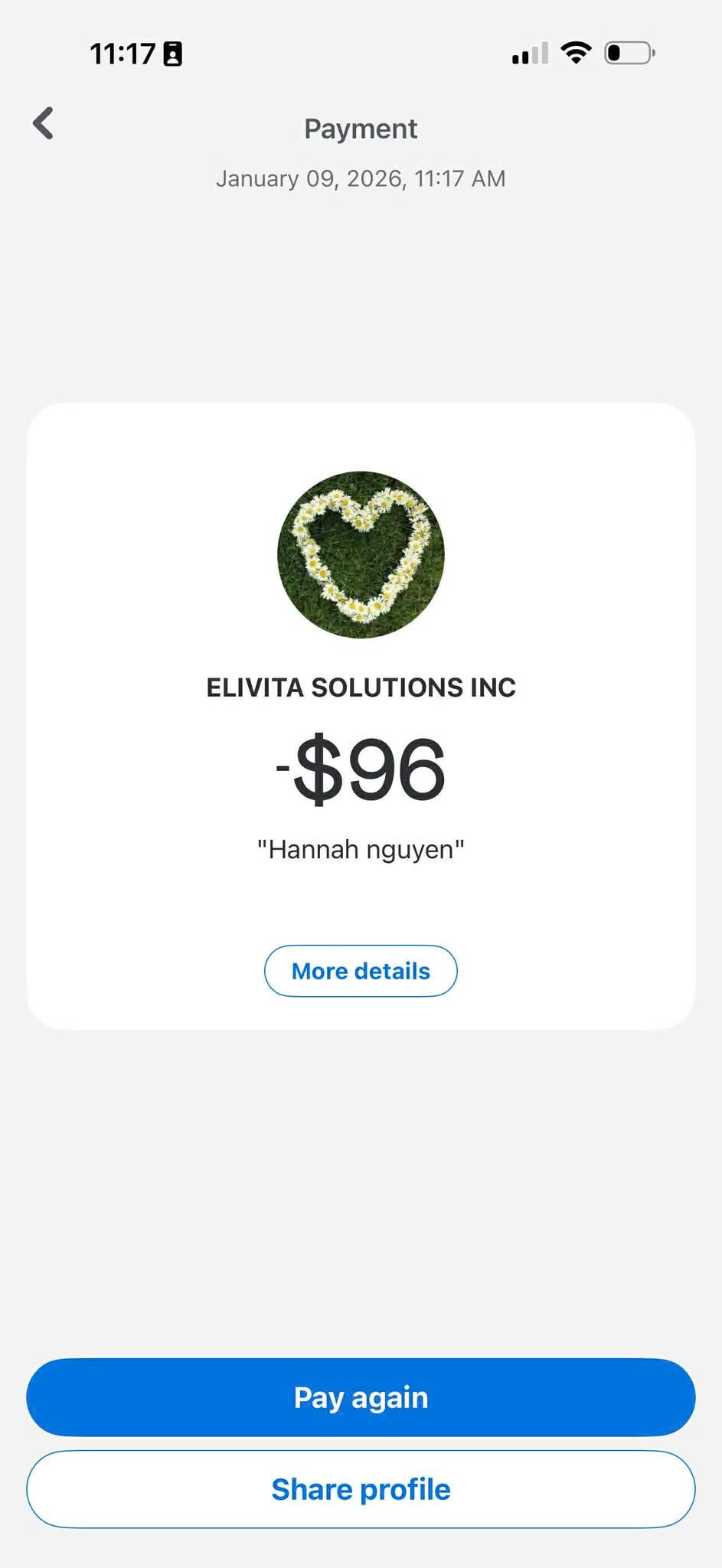Share profile of Elivita Solutions
This screenshot has height=1568, width=722.
click(361, 1489)
